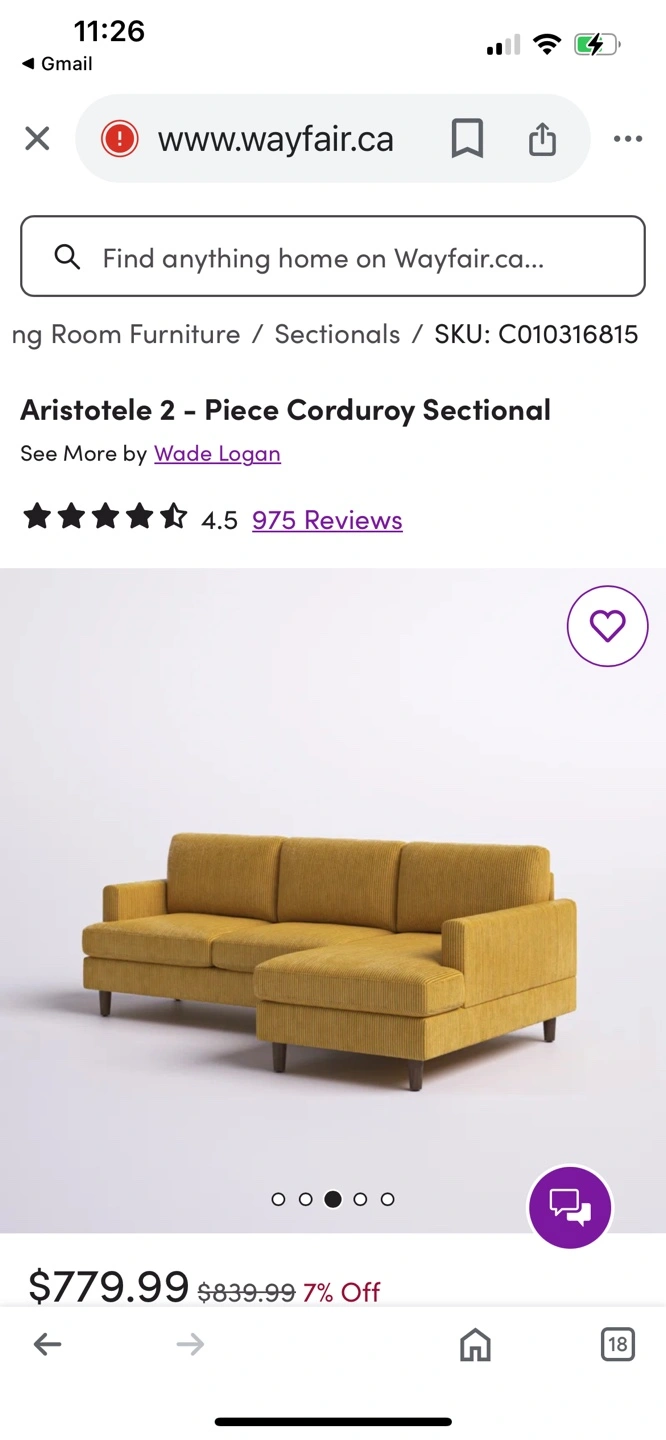Save the sectional to favourites with the heart
This screenshot has width=666, height=1440.
tap(607, 626)
